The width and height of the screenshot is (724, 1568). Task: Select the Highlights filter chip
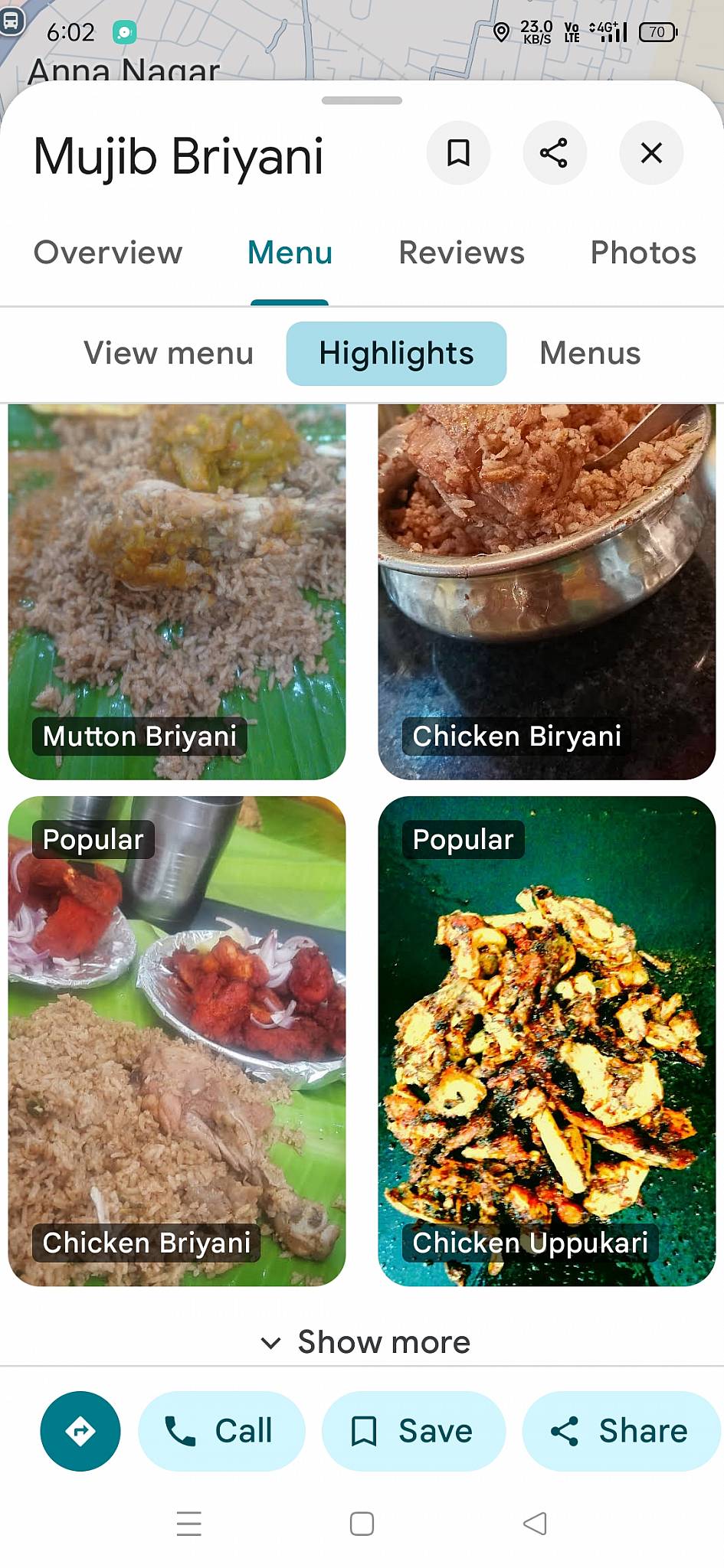pos(396,353)
